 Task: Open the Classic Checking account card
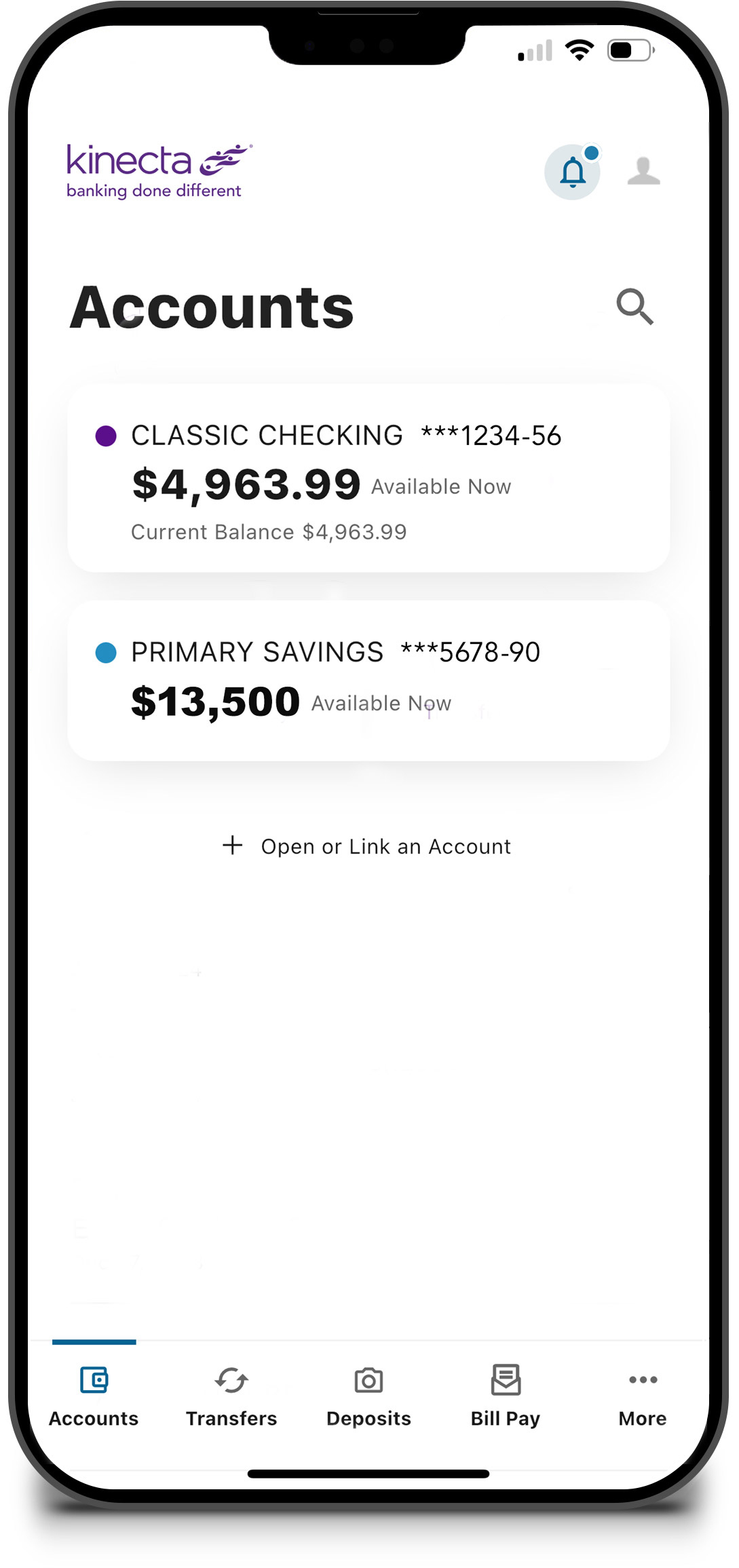point(368,478)
